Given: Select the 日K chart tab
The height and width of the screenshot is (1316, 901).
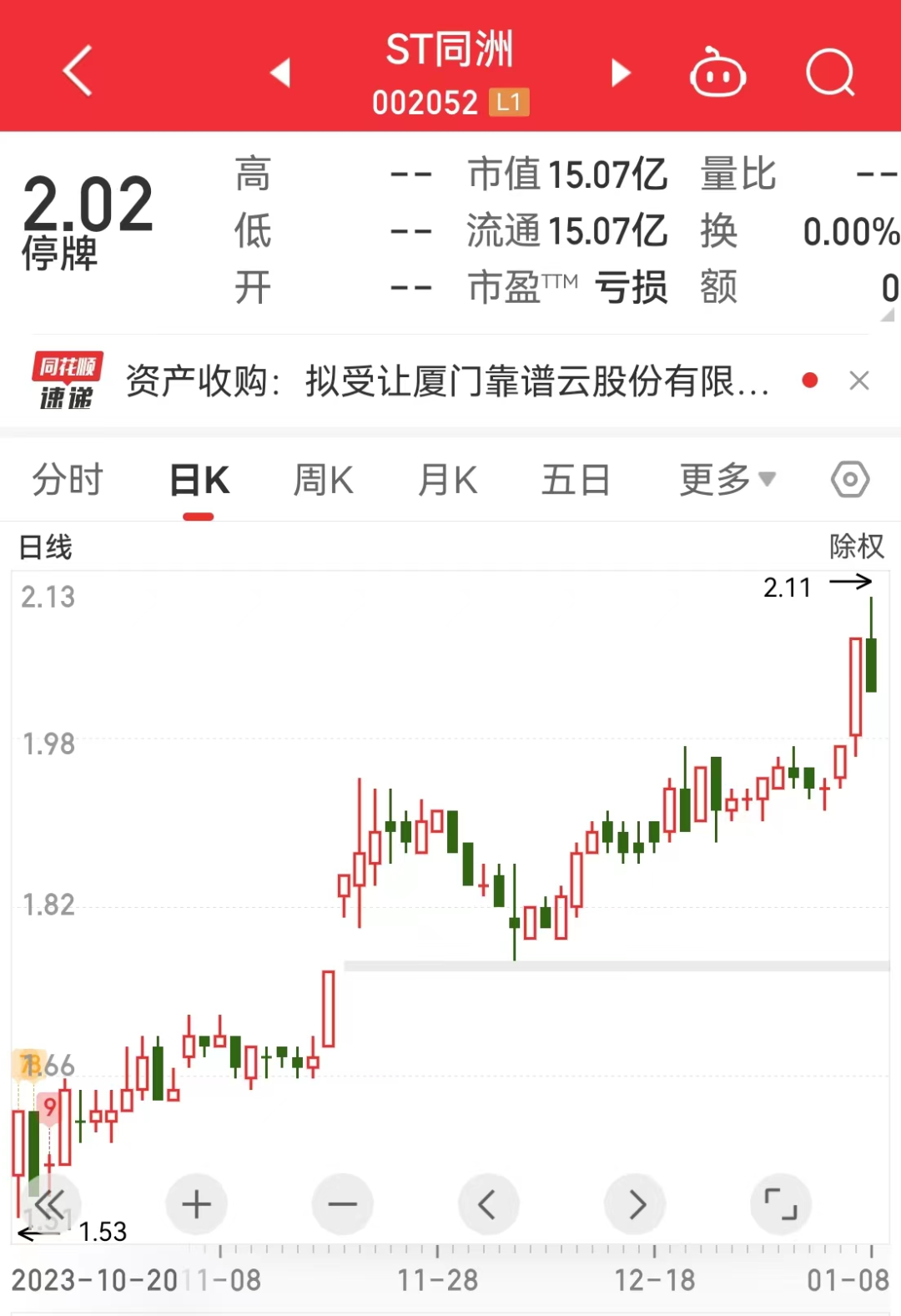Looking at the screenshot, I should pos(199,480).
